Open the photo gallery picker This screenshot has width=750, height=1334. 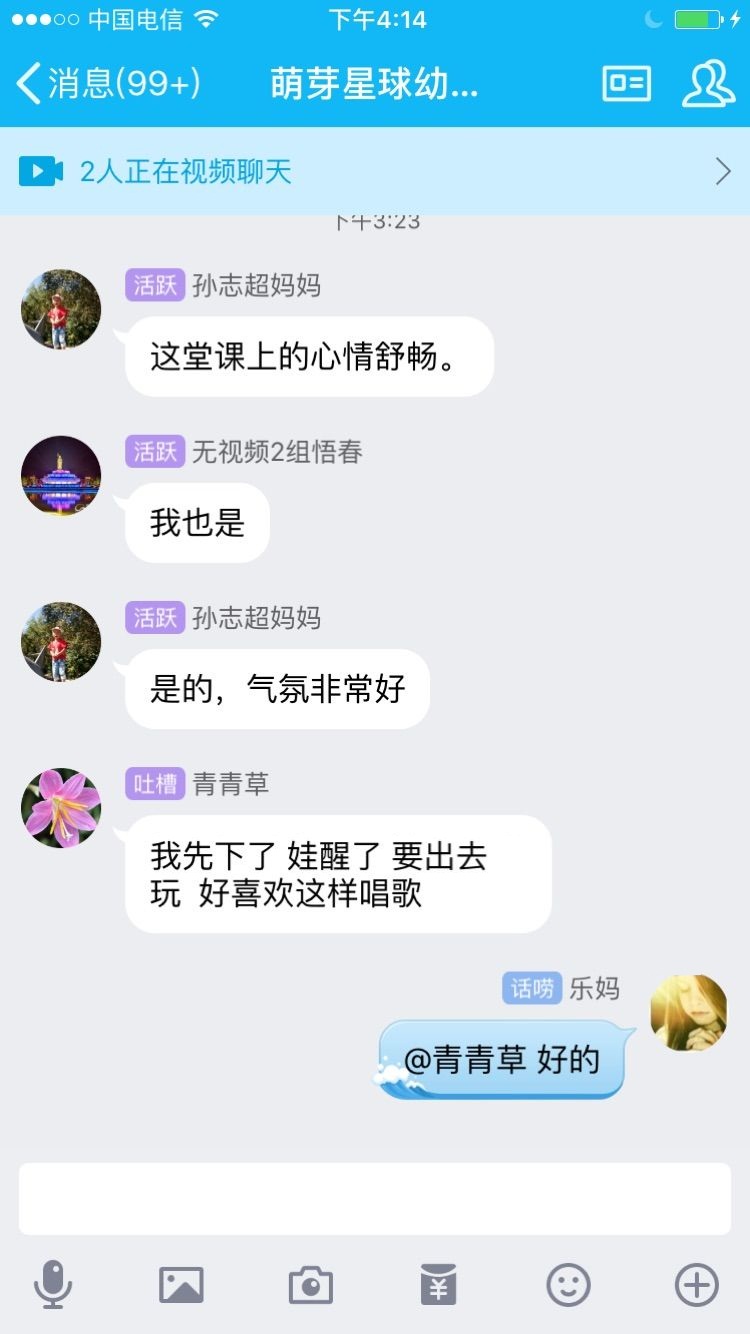tap(181, 1284)
